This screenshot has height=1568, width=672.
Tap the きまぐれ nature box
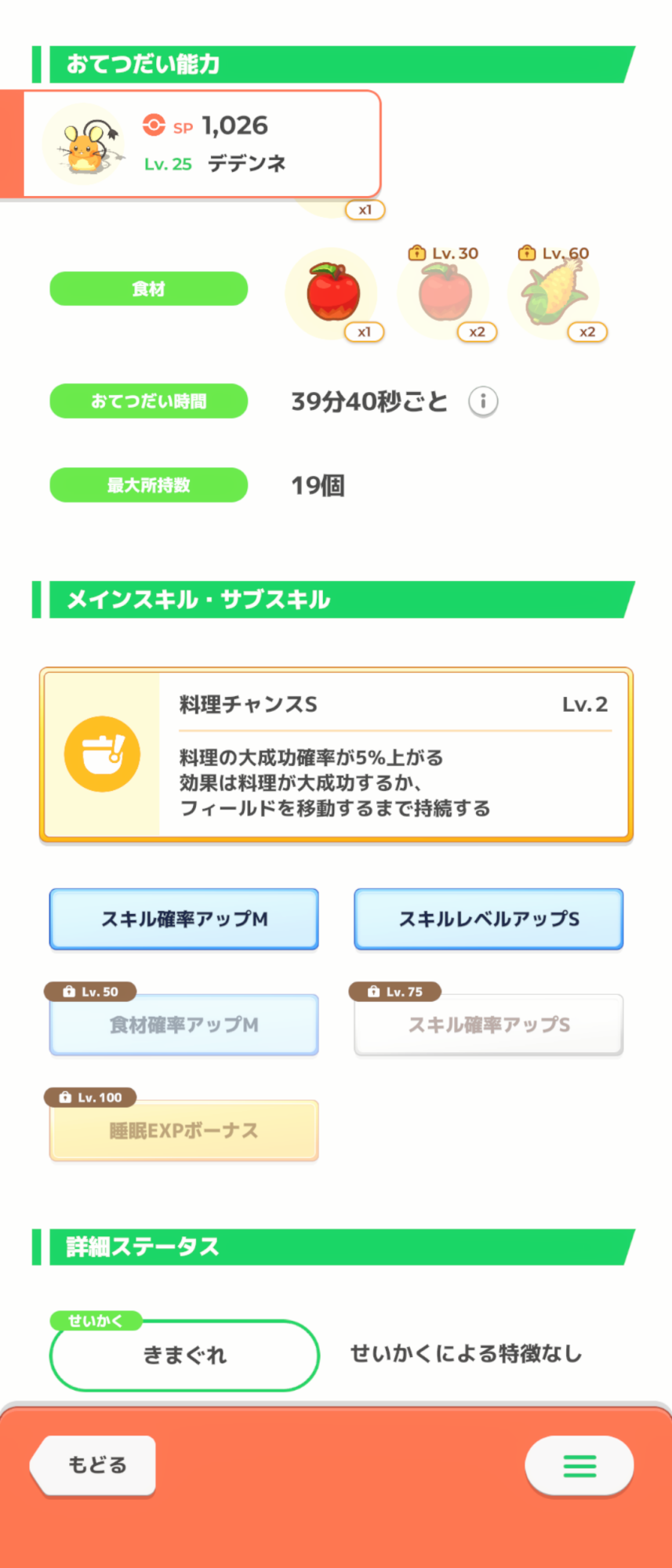pos(184,1356)
